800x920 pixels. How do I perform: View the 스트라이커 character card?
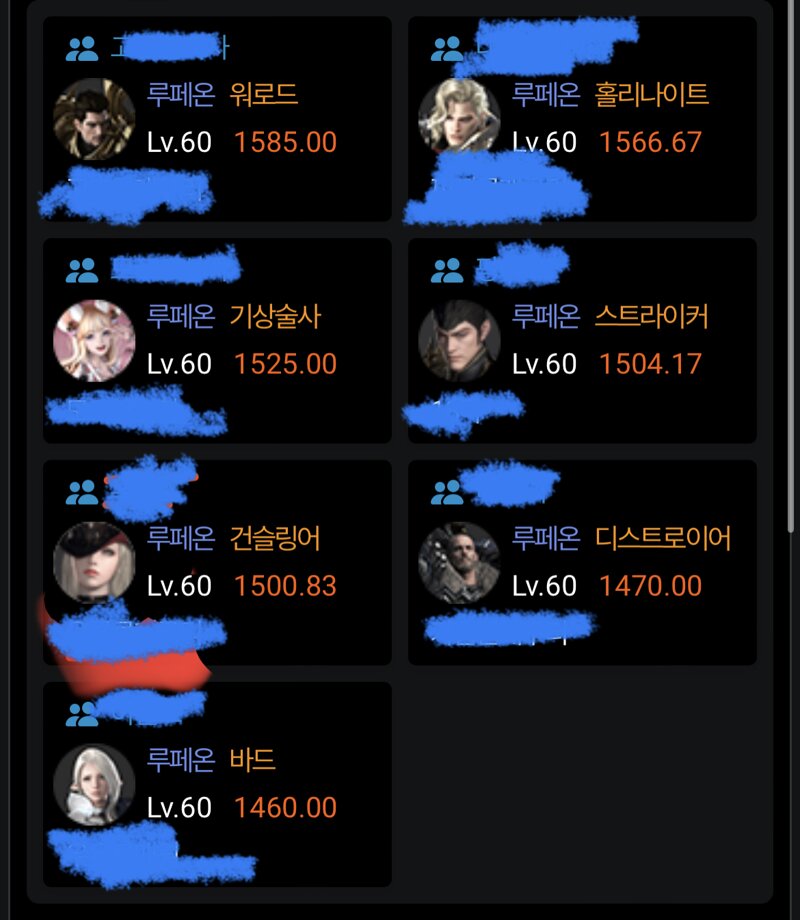[582, 341]
